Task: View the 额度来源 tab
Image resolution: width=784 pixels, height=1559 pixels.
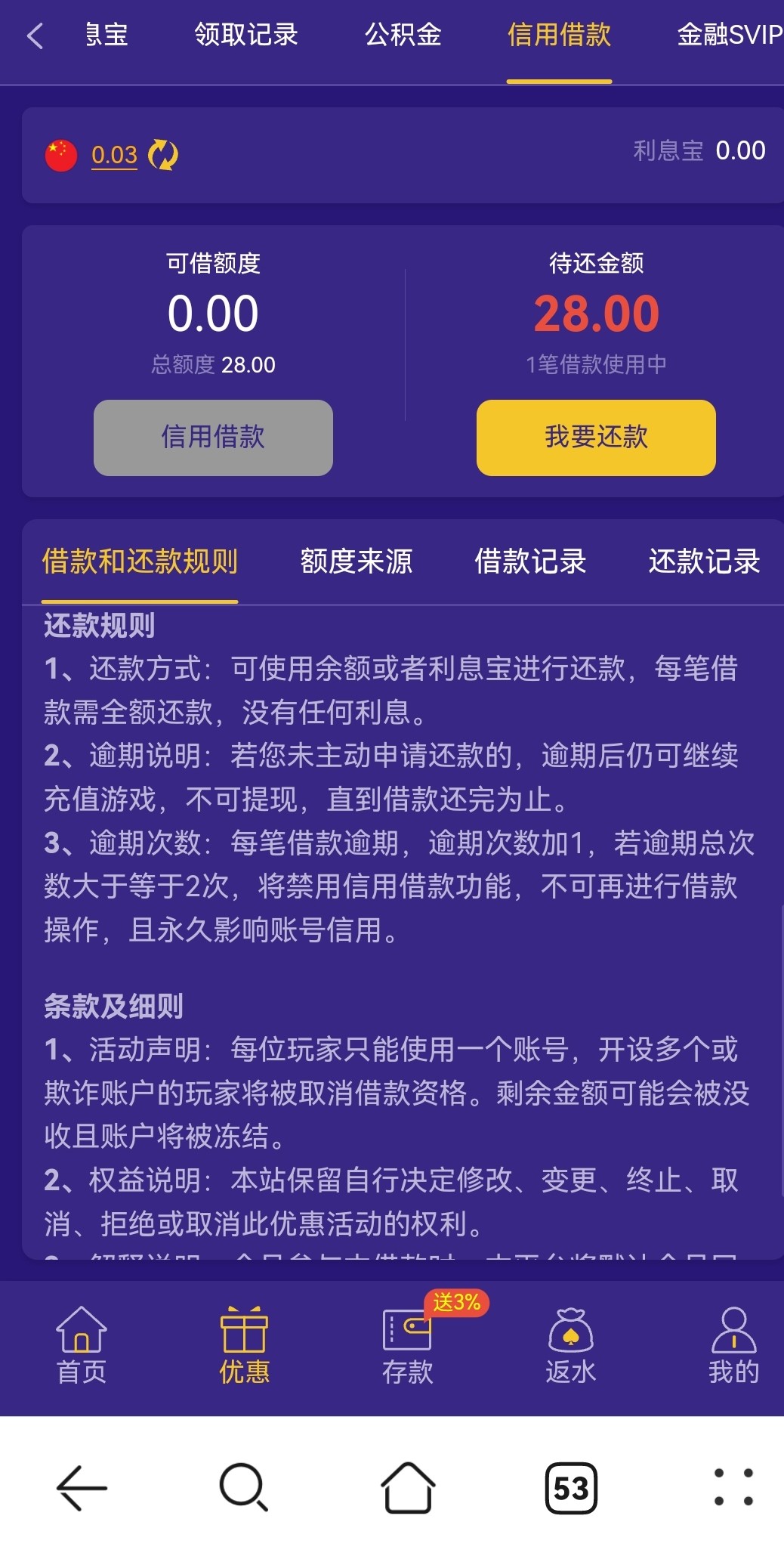Action: pos(357,561)
